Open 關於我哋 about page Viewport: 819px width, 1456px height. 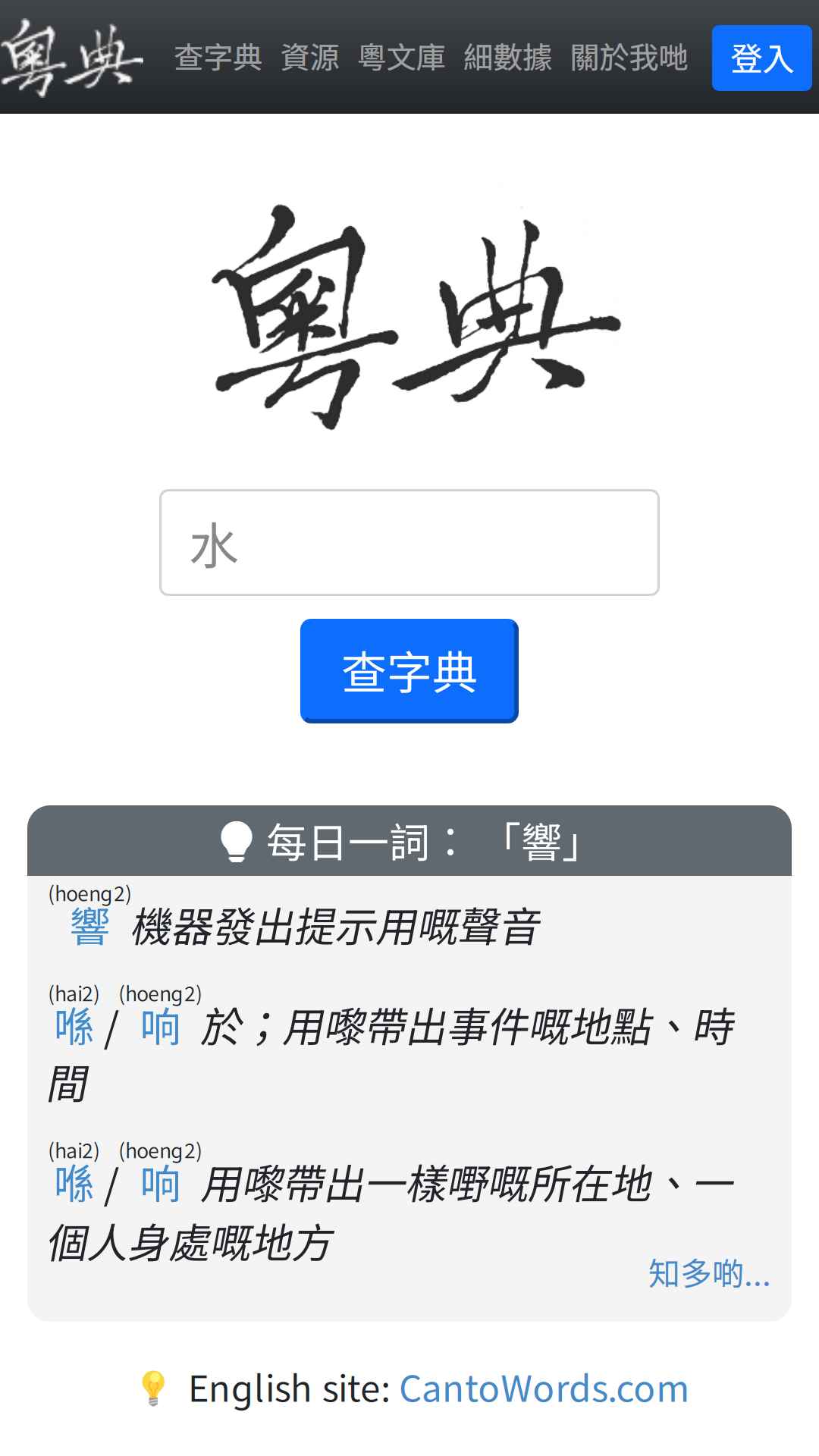pos(629,58)
